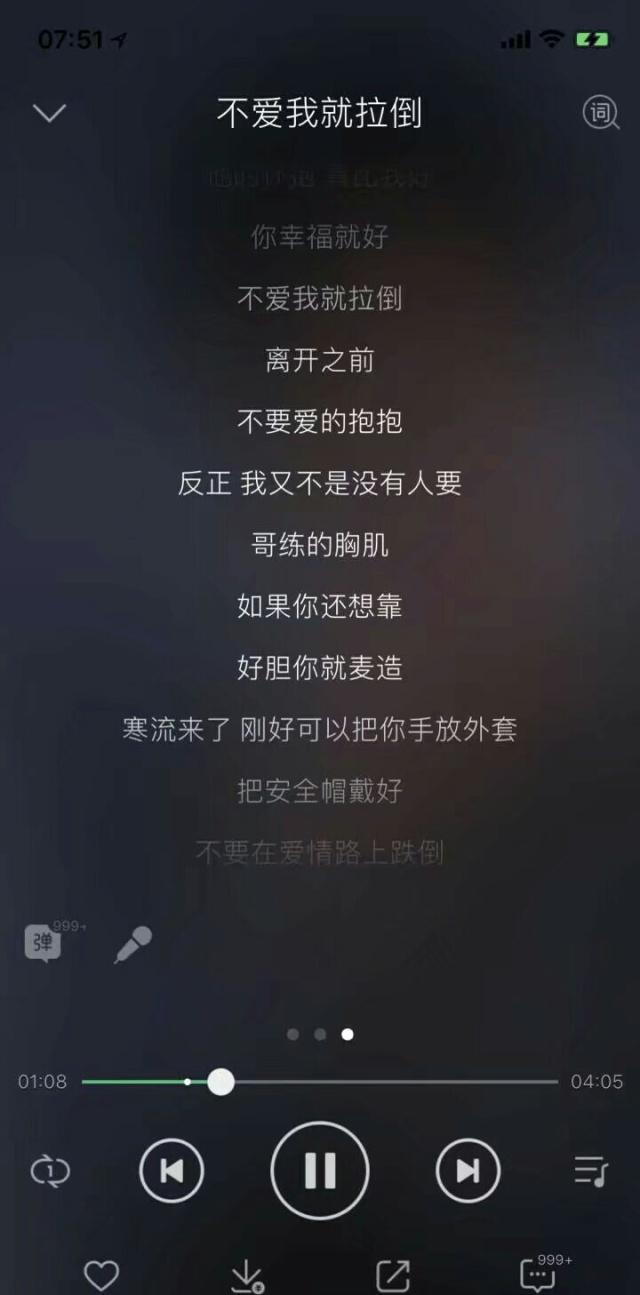The height and width of the screenshot is (1295, 640).
Task: Open the song comments (999+)
Action: [x=539, y=1274]
